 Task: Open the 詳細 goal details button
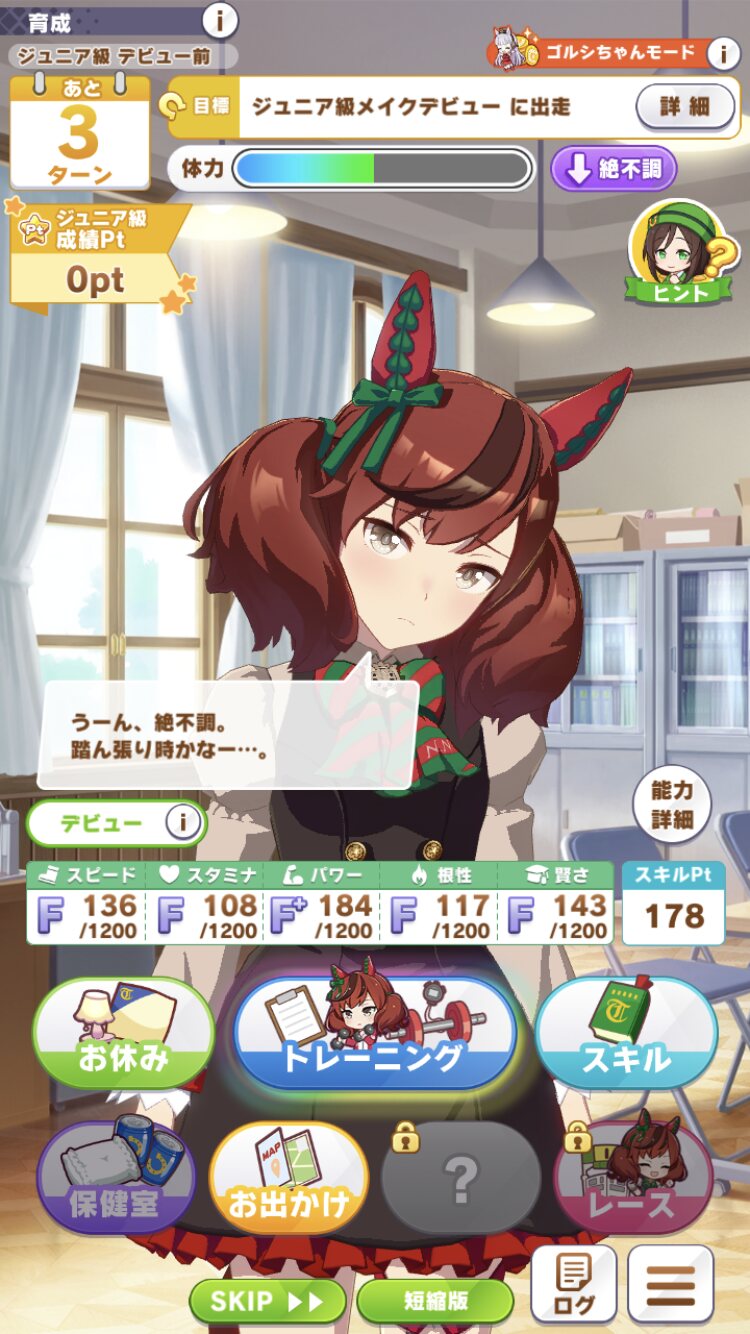[x=684, y=107]
